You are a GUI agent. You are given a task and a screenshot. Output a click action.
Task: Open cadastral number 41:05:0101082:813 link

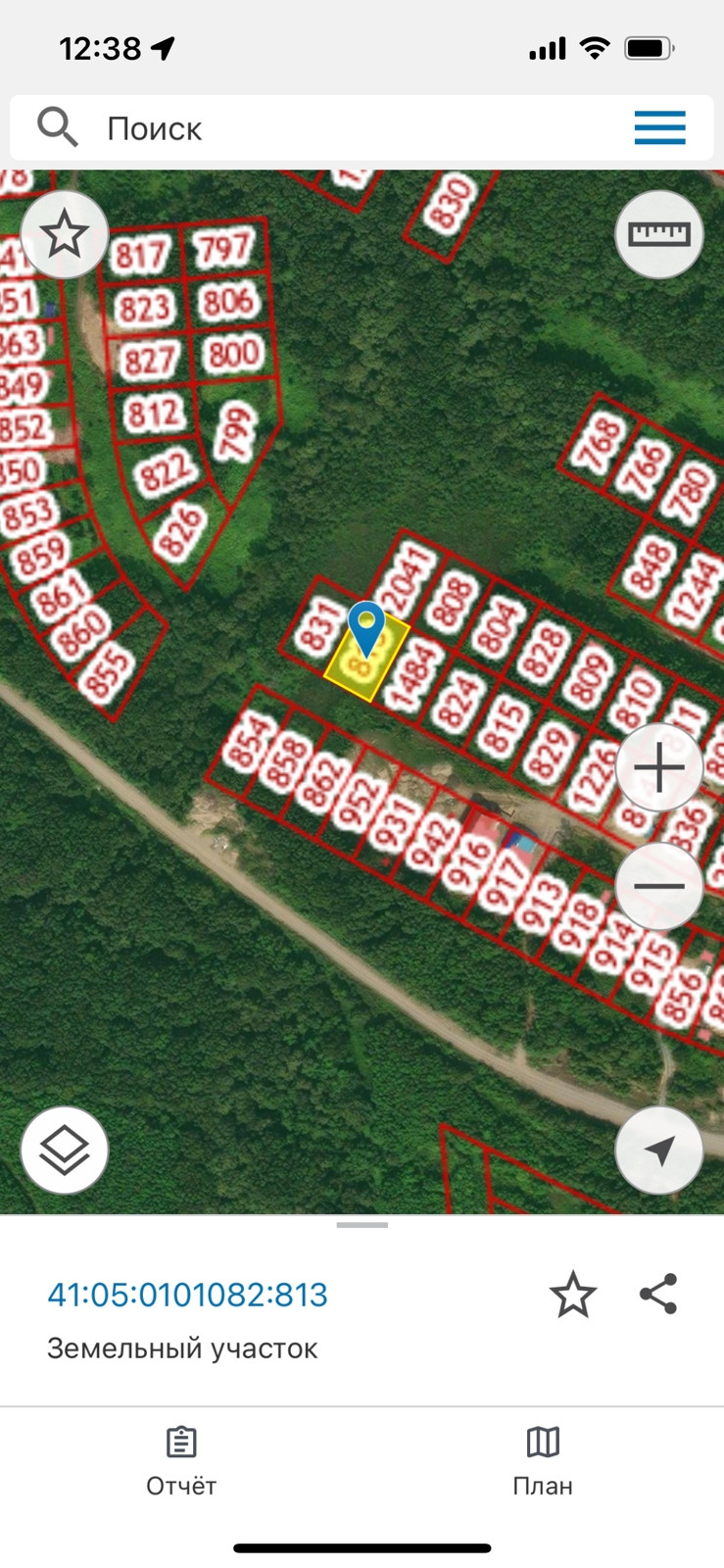[188, 1295]
